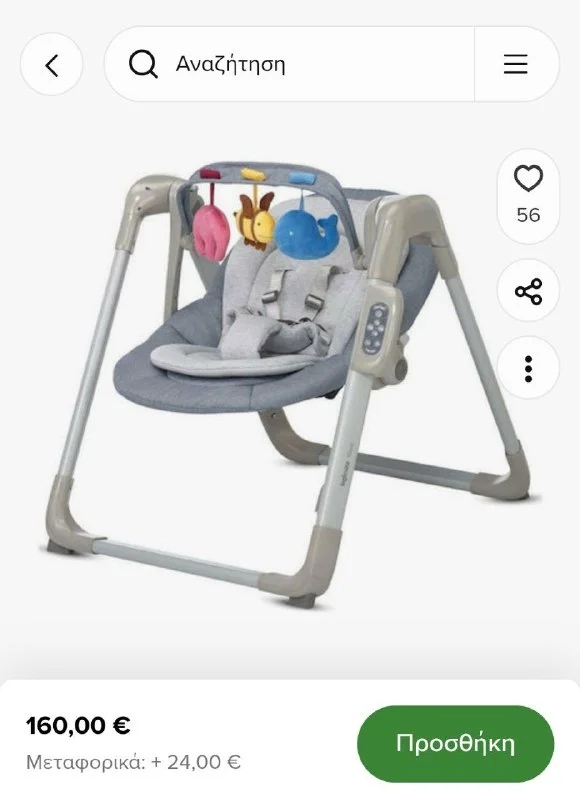Go back using the arrow button

52,64
